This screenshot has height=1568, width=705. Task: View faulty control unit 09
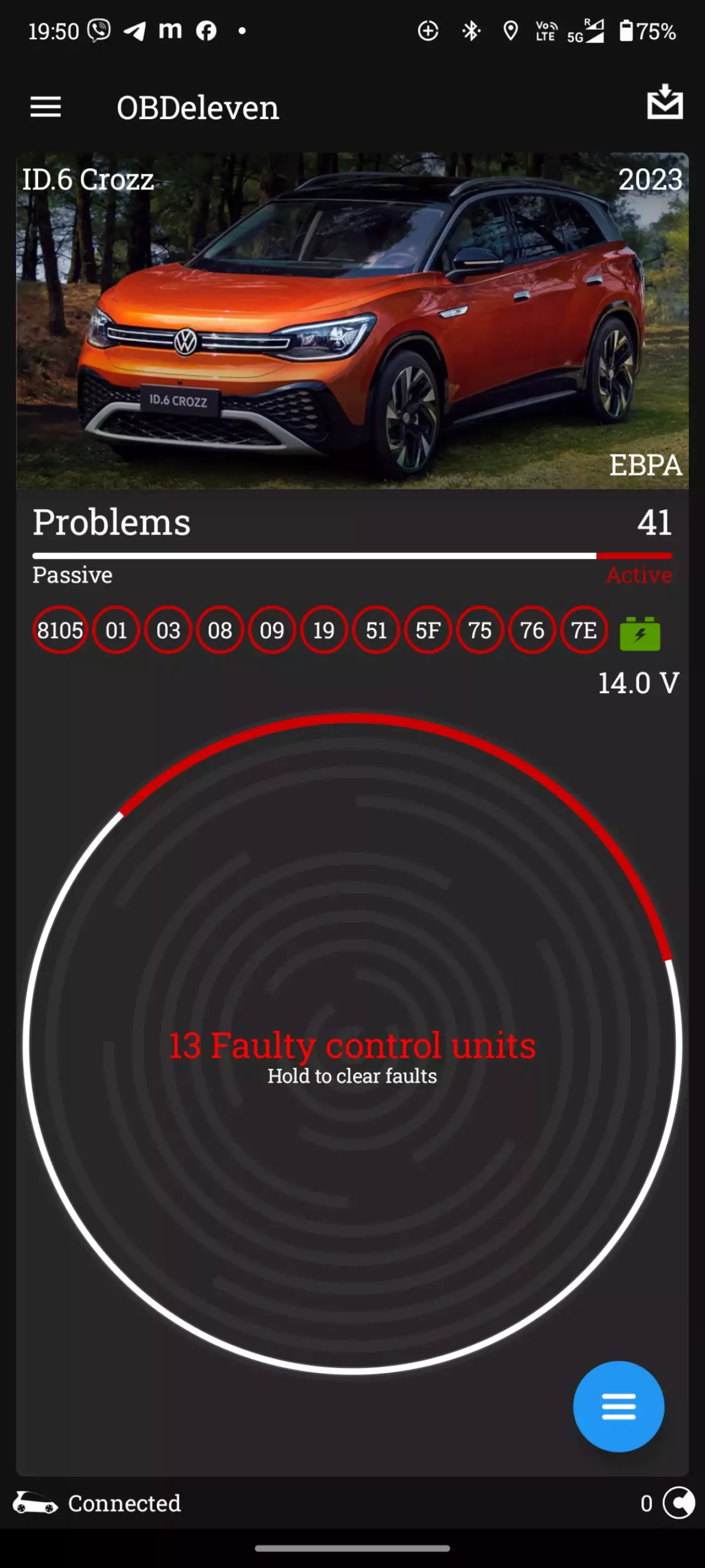tap(272, 630)
